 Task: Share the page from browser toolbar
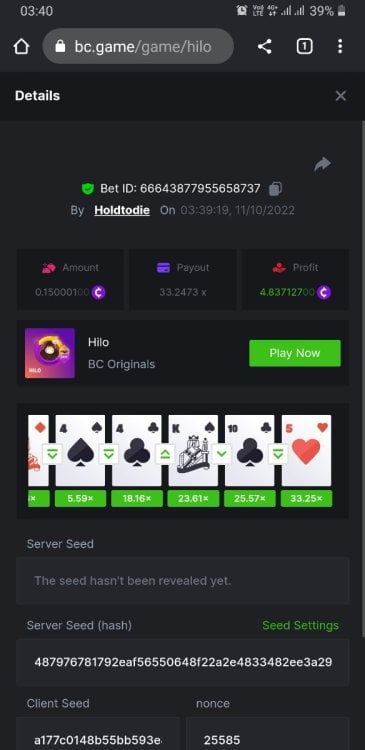[x=265, y=46]
